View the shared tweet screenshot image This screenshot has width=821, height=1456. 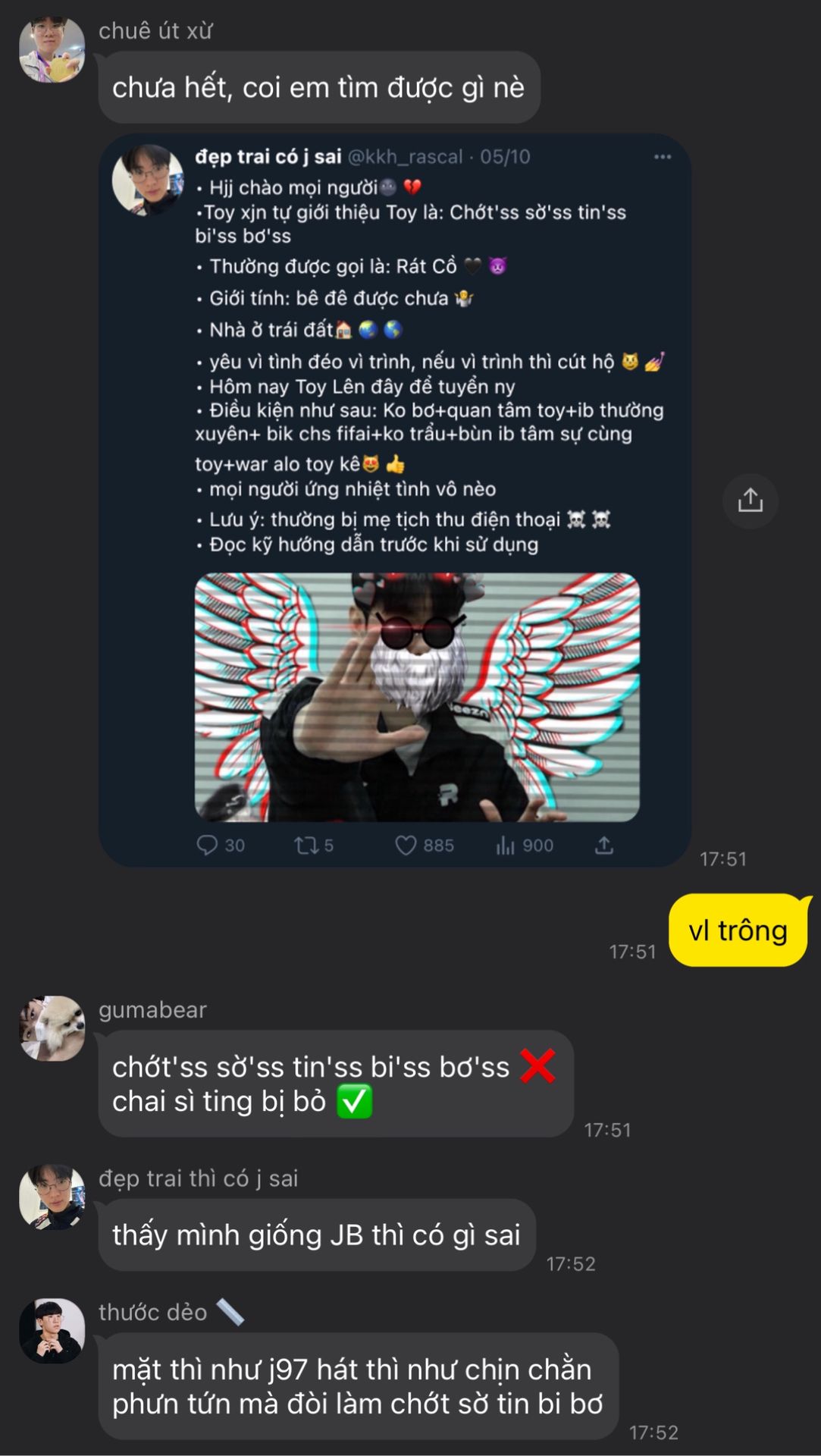pyautogui.click(x=394, y=500)
